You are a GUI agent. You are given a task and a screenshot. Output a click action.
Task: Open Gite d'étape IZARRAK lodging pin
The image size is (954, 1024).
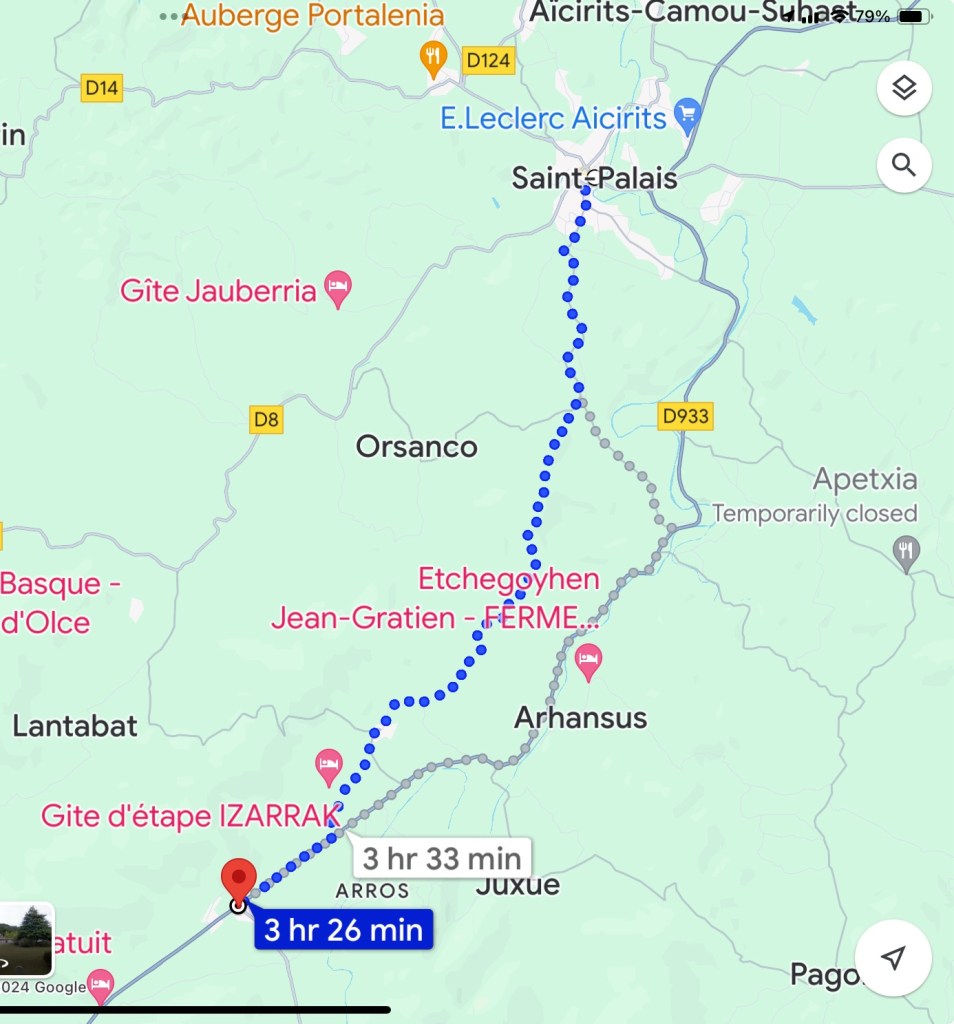click(329, 766)
